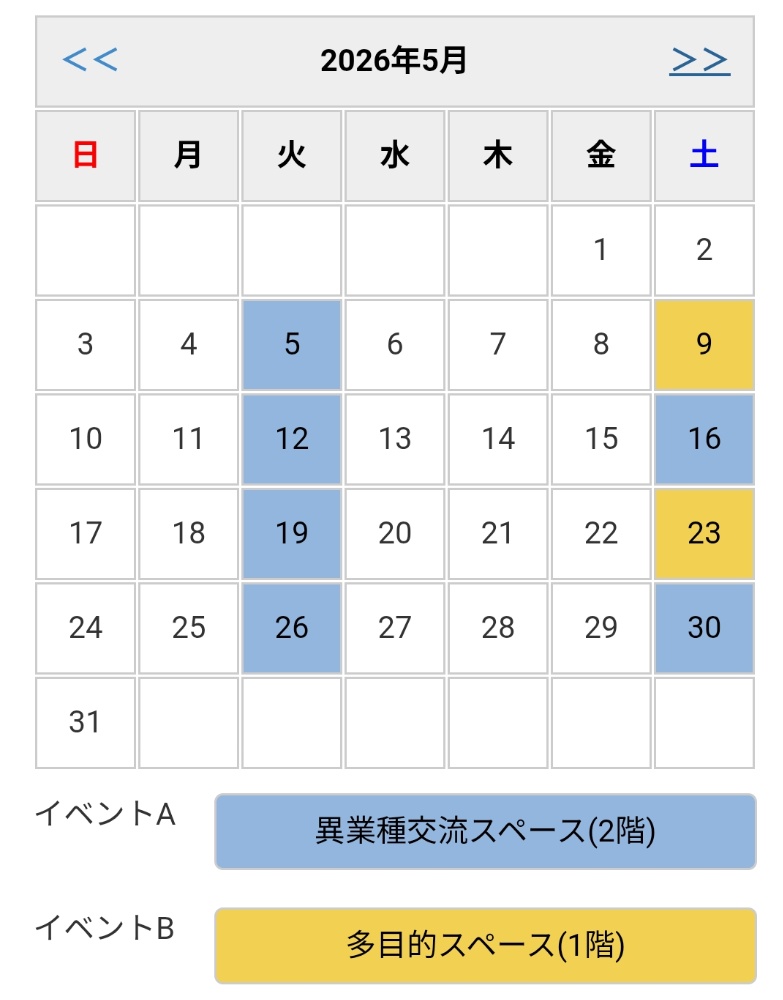Select May 5 event date
This screenshot has height=1000, width=783.
(292, 345)
